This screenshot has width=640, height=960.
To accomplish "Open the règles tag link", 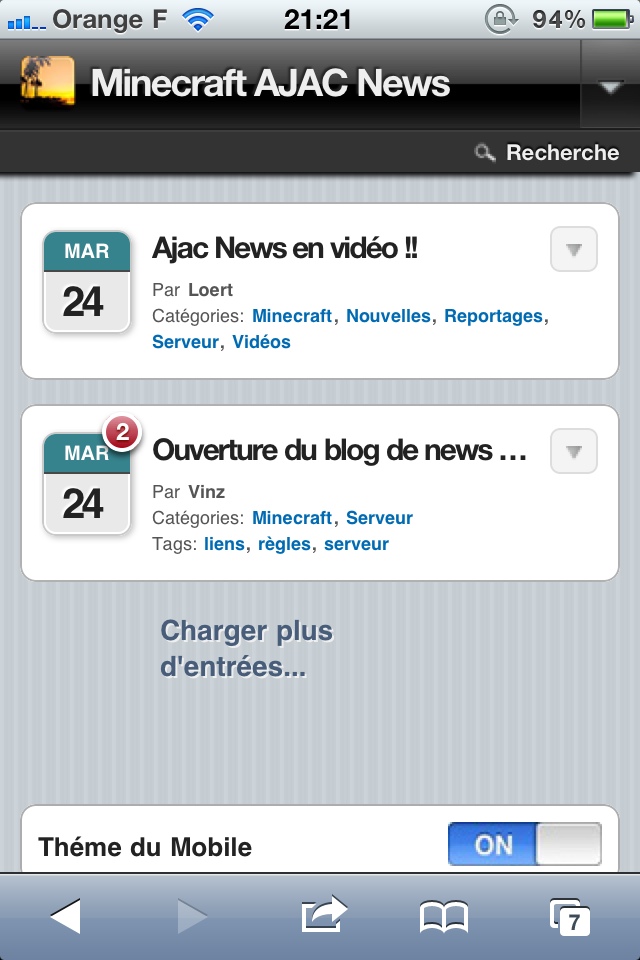I will click(285, 544).
